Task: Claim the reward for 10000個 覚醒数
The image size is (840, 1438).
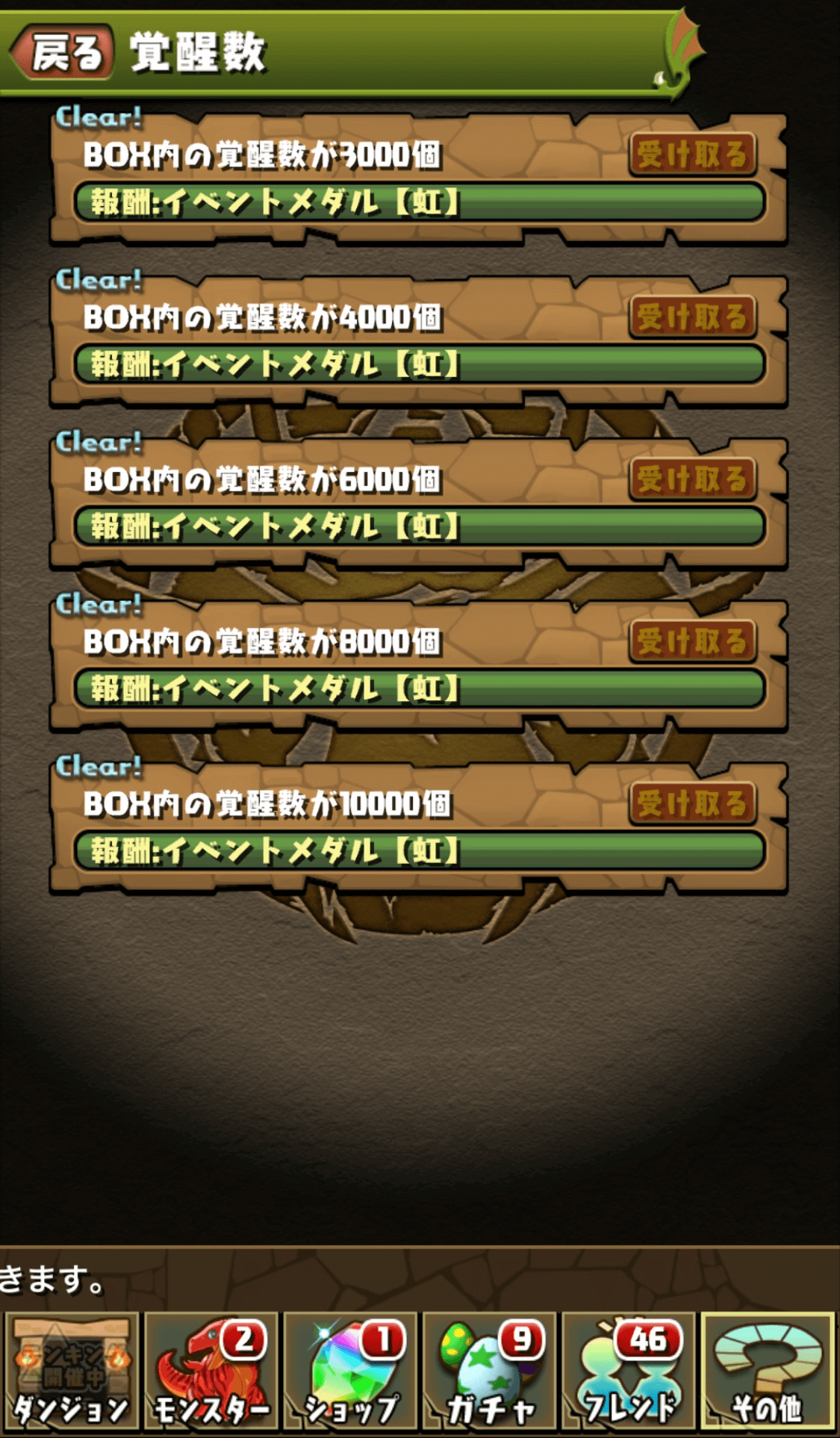Action: (x=692, y=803)
